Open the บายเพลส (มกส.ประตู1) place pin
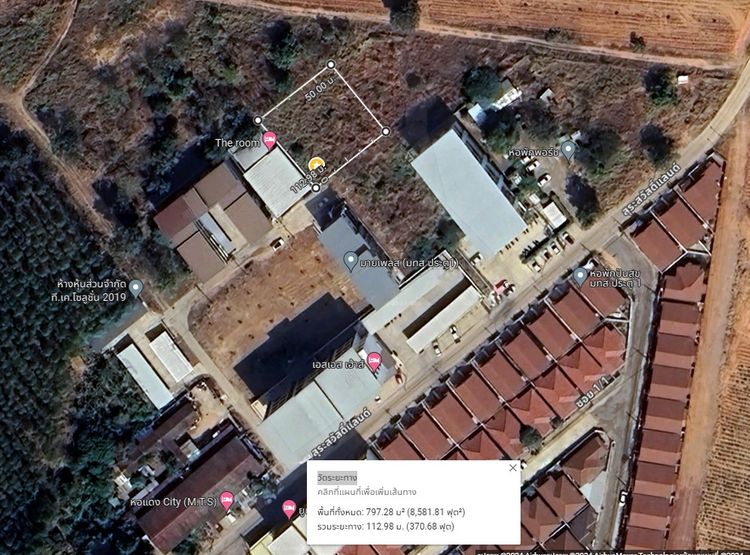The width and height of the screenshot is (750, 555). pyautogui.click(x=351, y=261)
